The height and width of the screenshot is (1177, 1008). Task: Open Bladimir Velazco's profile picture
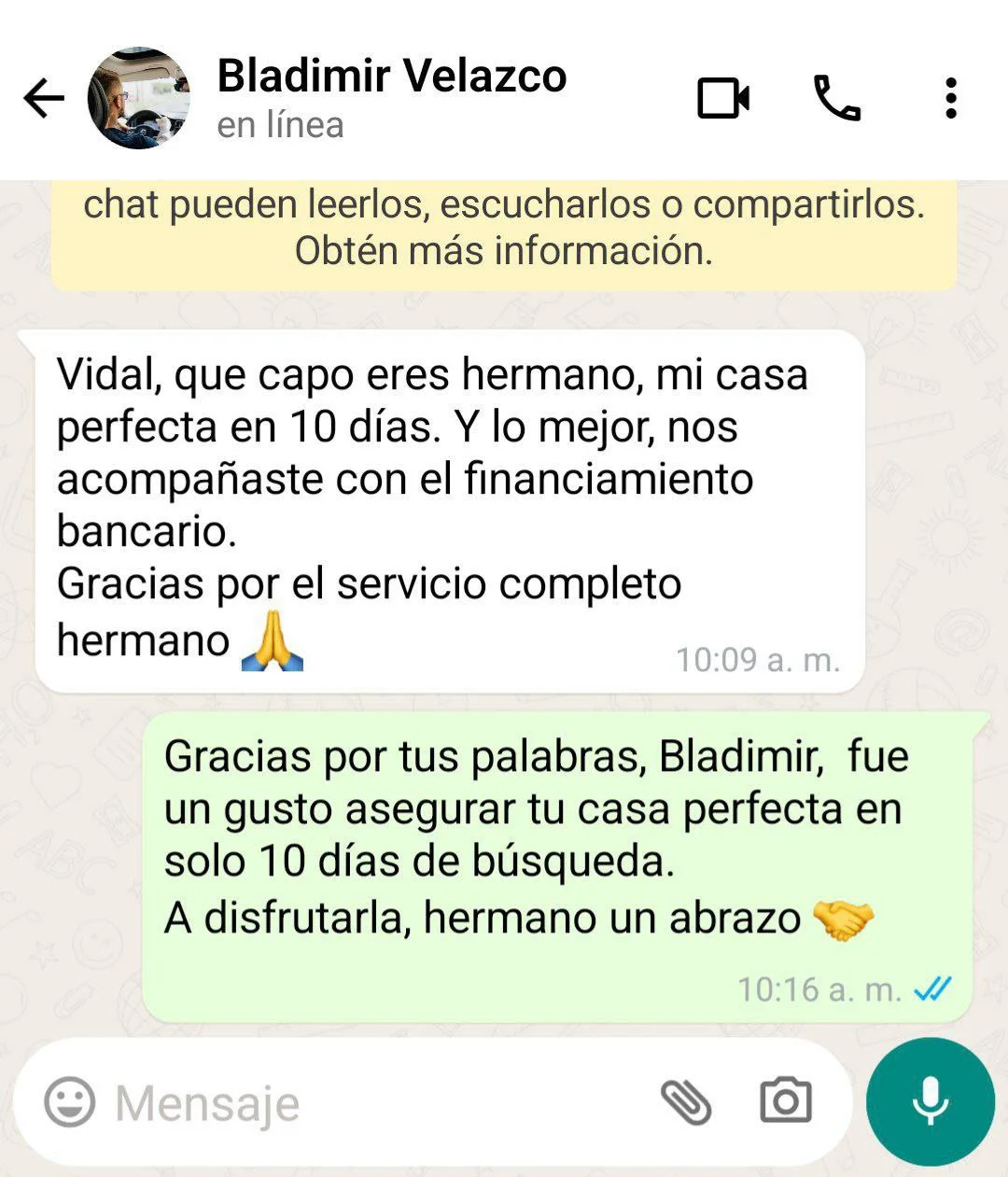(x=140, y=97)
